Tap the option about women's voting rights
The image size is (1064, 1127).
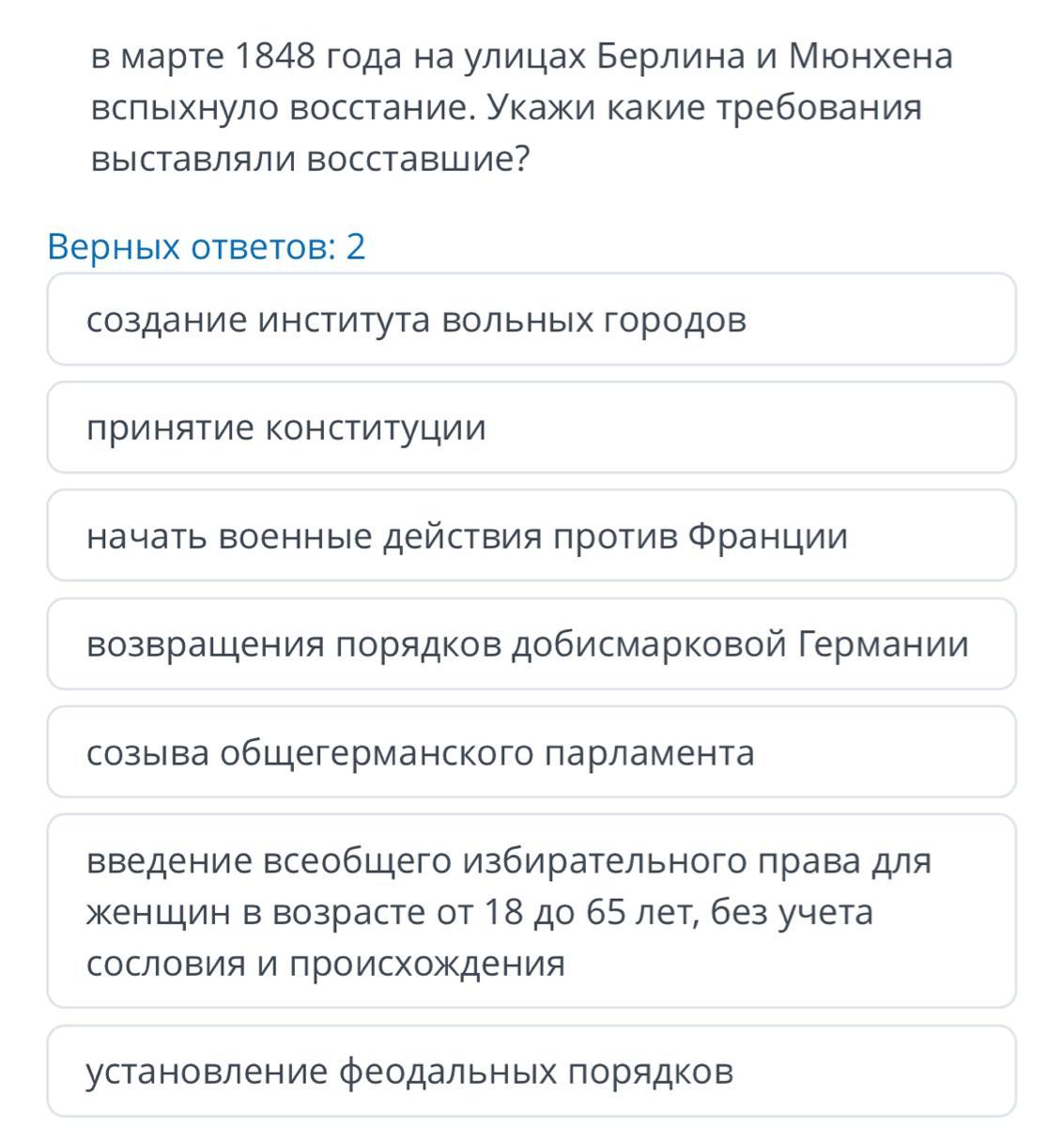532,911
